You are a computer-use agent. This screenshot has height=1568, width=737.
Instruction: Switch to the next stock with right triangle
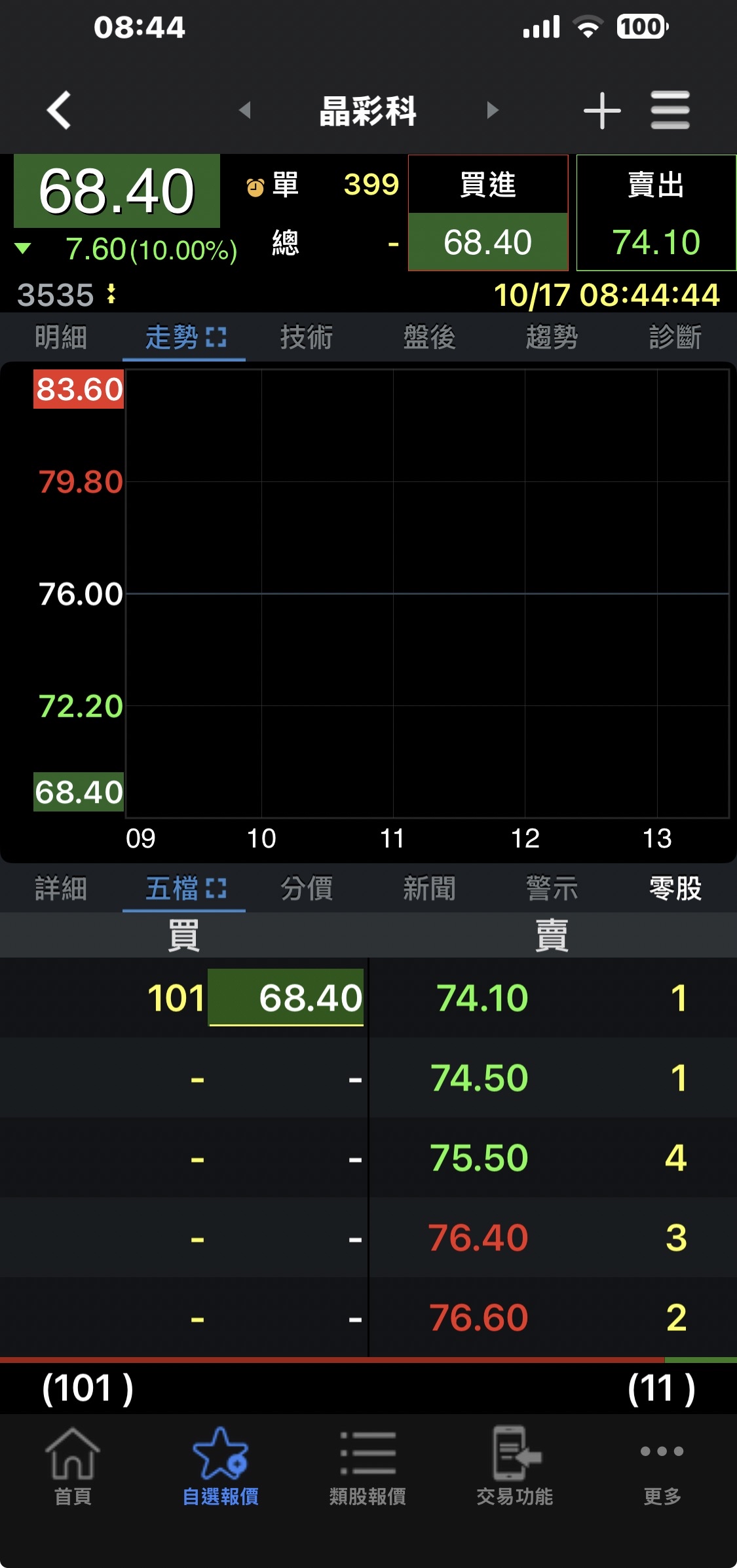[493, 110]
